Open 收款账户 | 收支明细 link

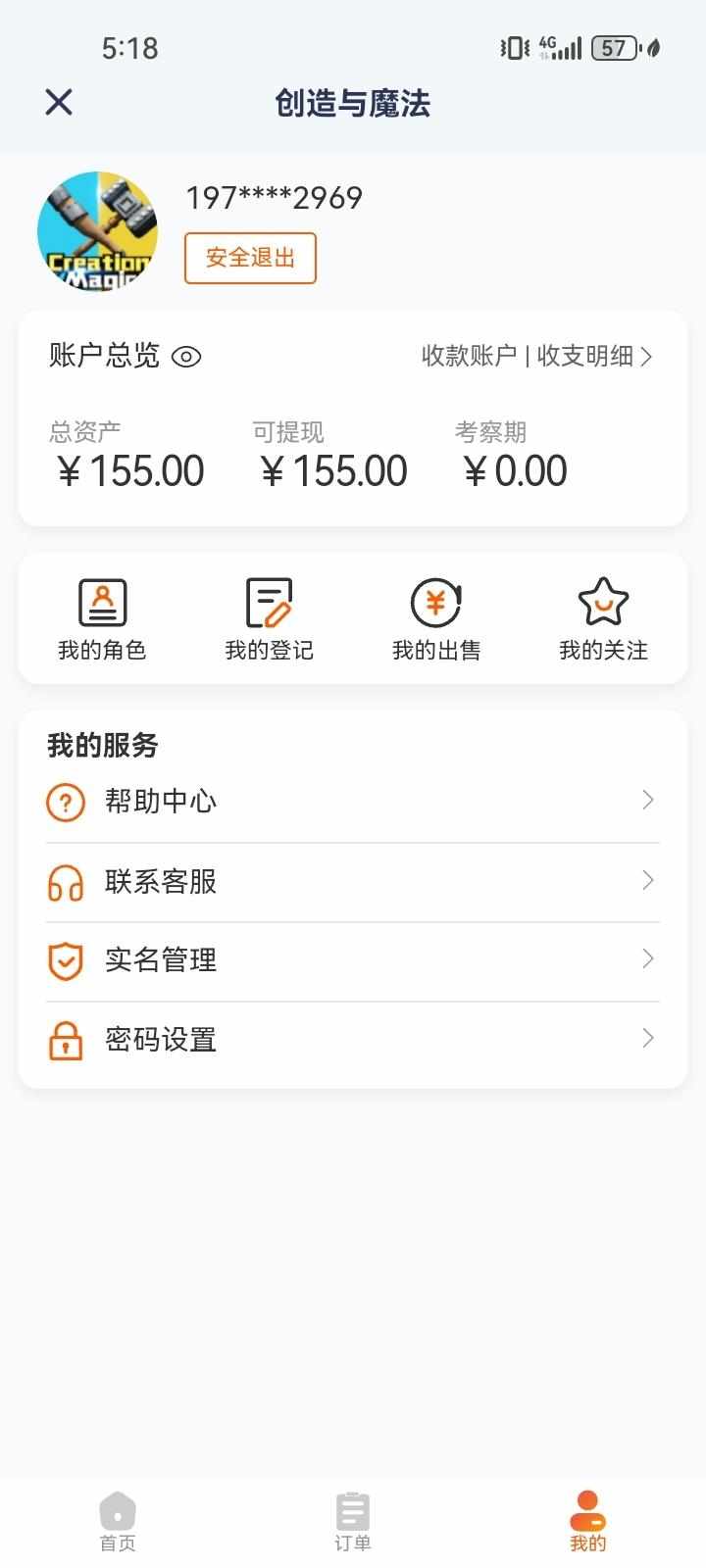537,356
